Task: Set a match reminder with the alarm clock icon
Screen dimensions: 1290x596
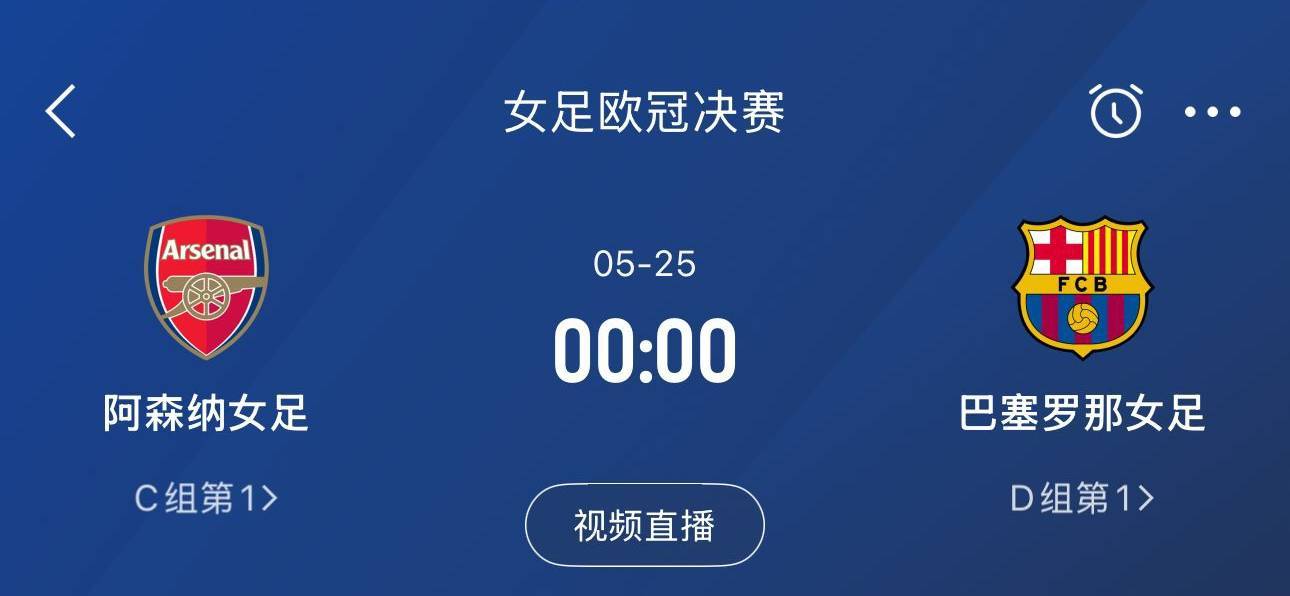Action: point(1115,111)
